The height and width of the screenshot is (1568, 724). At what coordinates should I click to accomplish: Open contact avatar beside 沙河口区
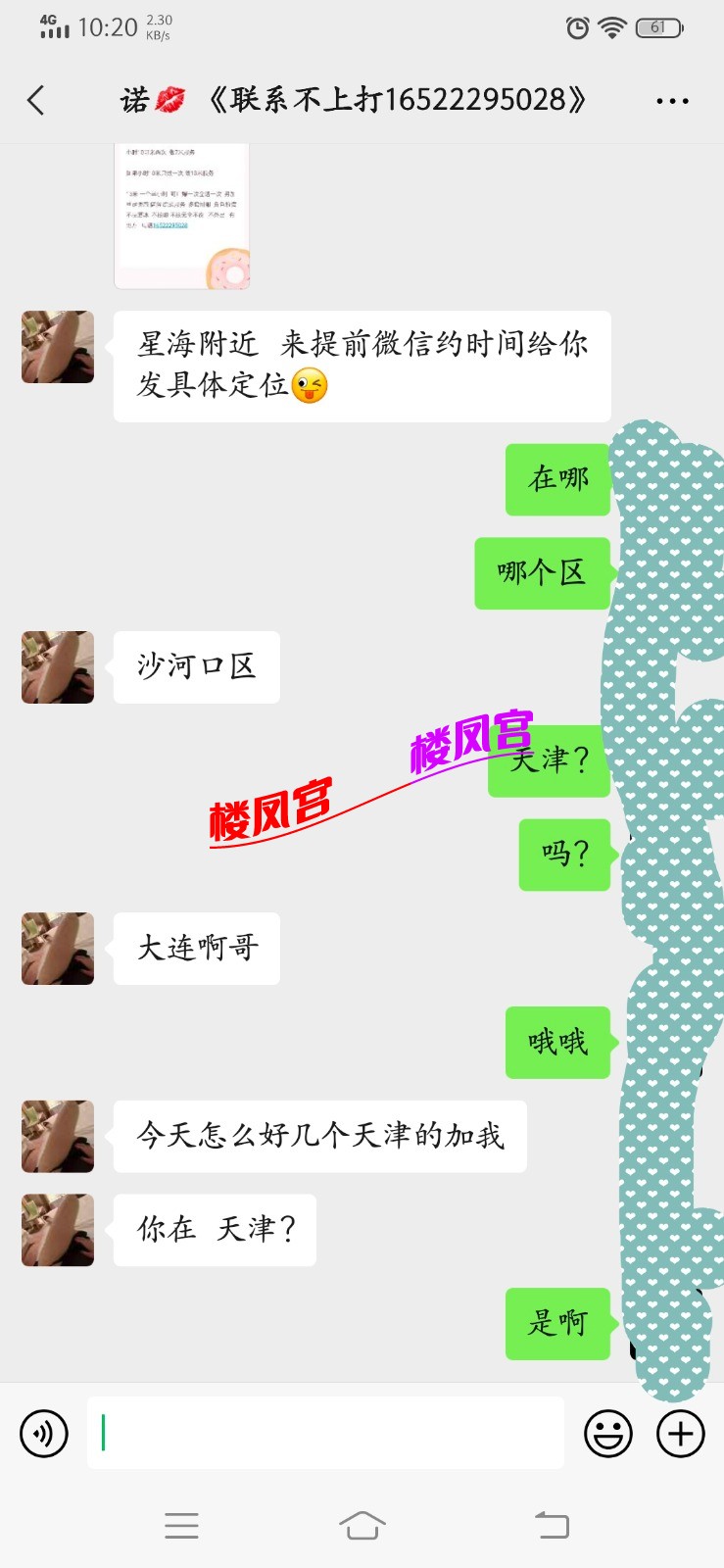[58, 667]
